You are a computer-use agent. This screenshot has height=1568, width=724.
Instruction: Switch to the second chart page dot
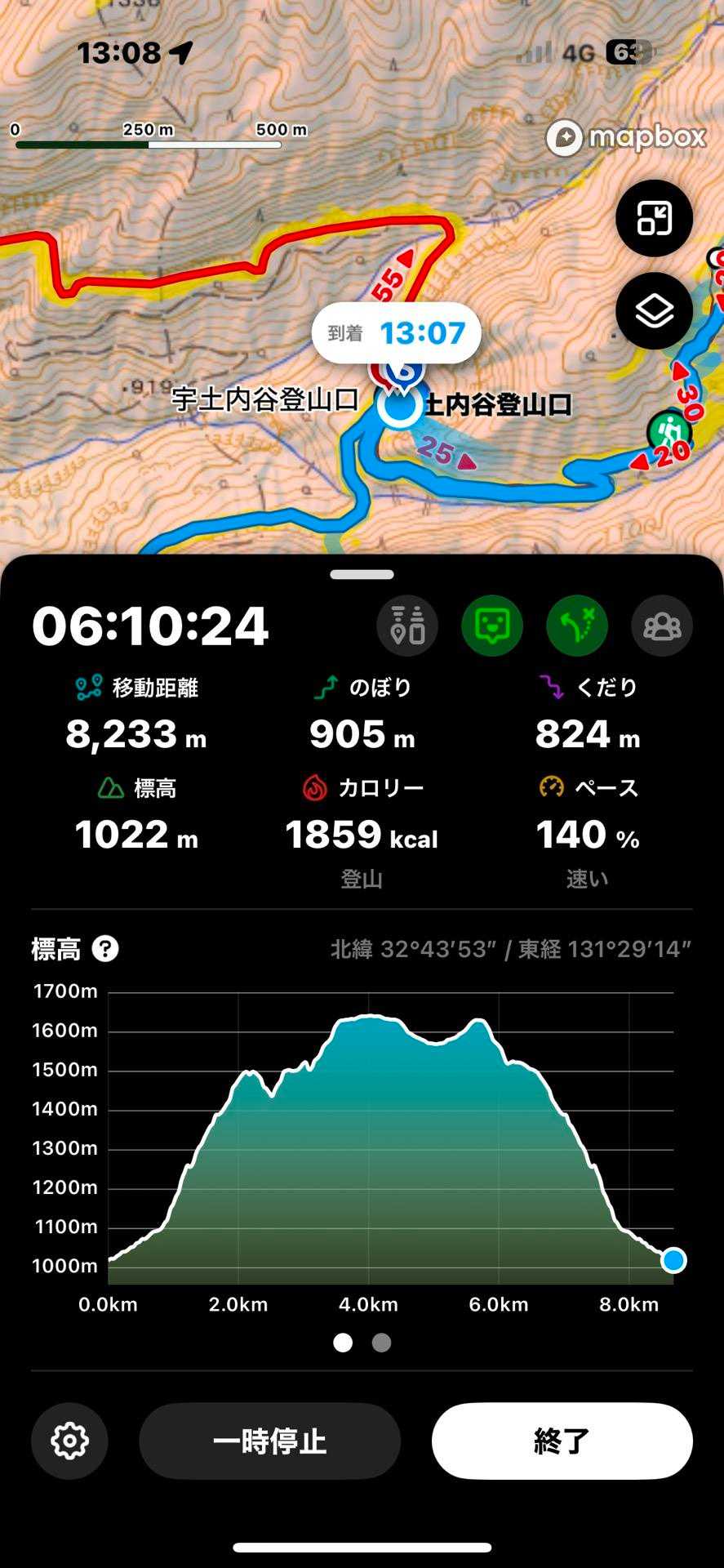(381, 1343)
